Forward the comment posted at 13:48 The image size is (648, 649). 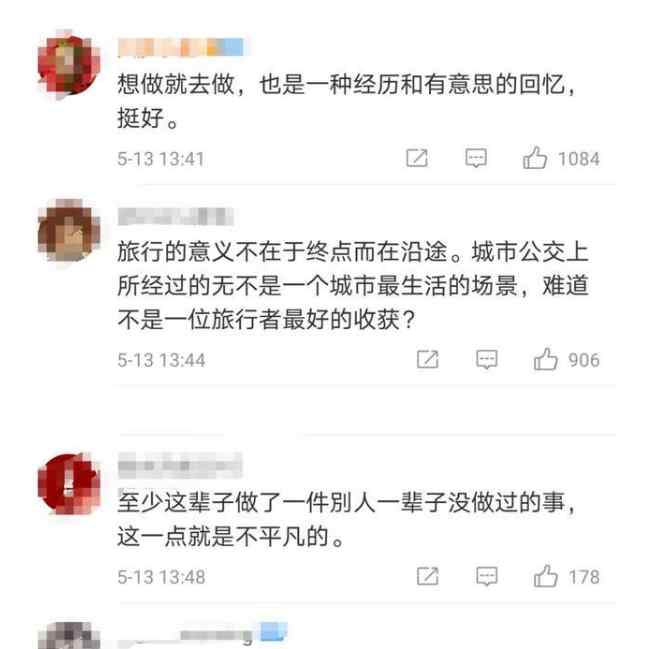click(x=428, y=576)
